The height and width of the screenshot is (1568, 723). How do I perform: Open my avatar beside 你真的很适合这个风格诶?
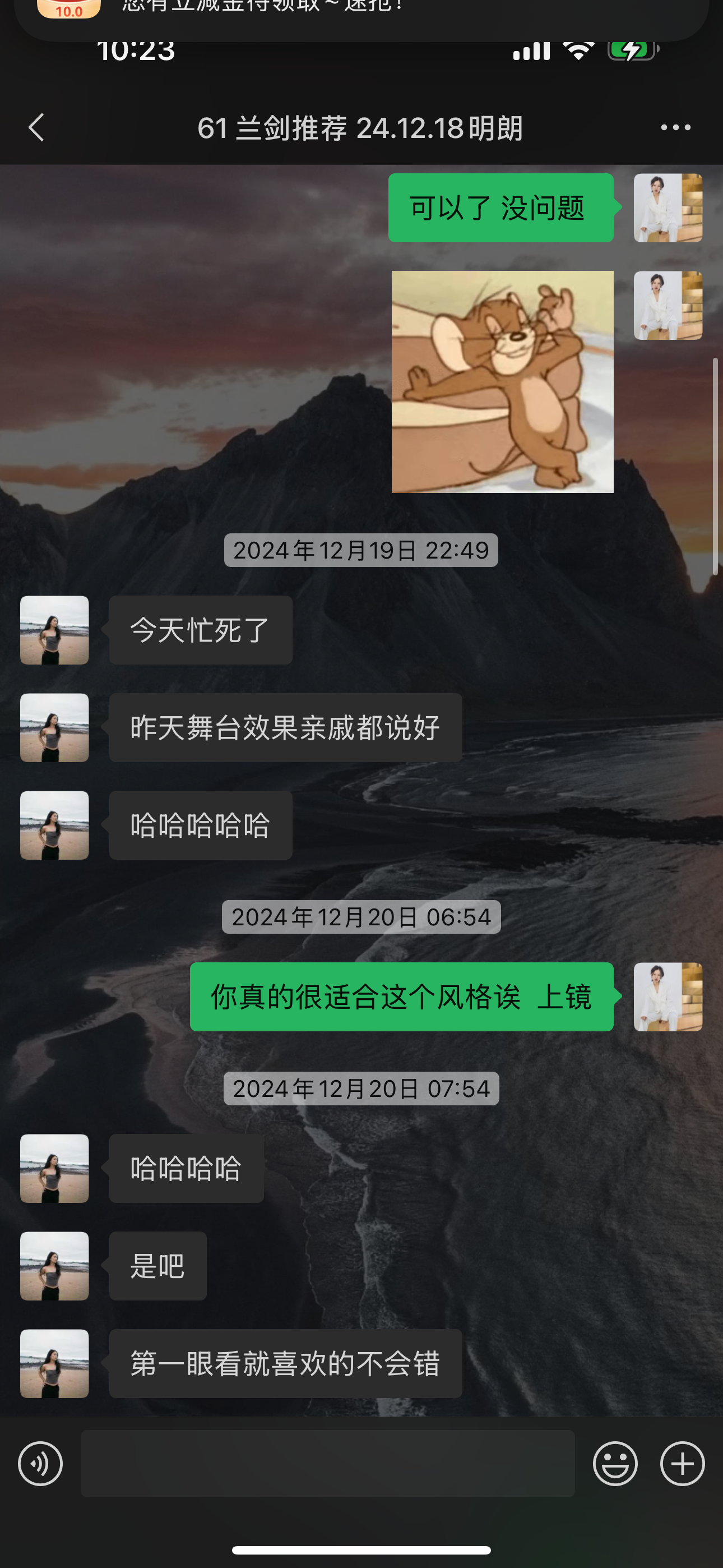pos(668,997)
